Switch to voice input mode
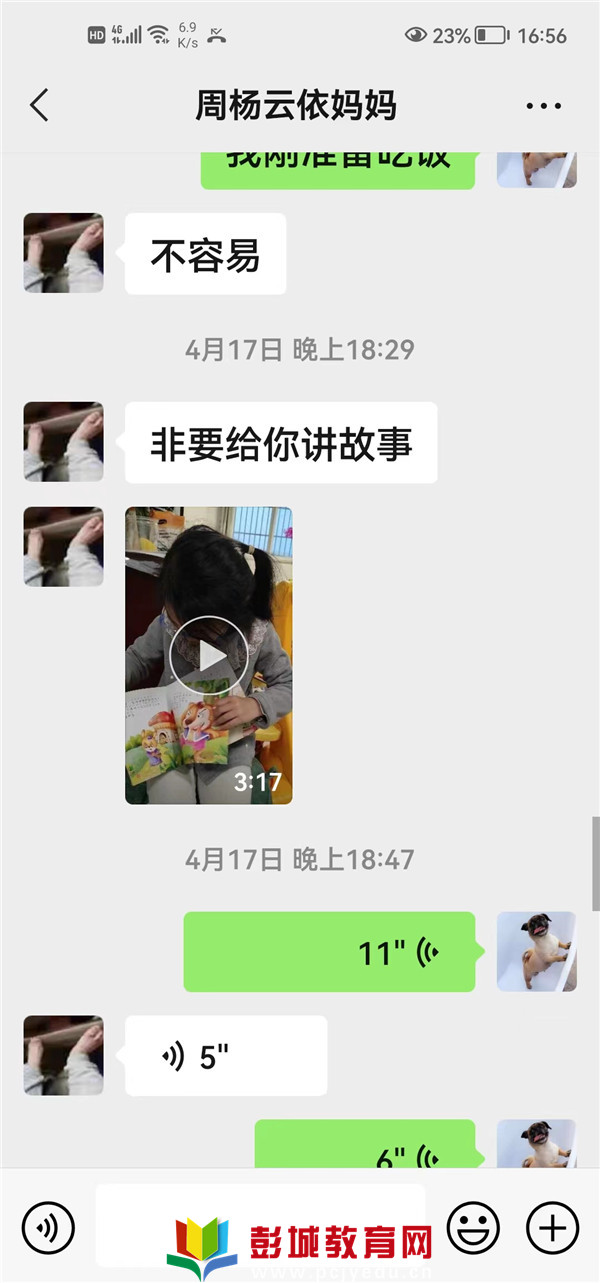Screen dimensions: 600x1283 point(48,1226)
